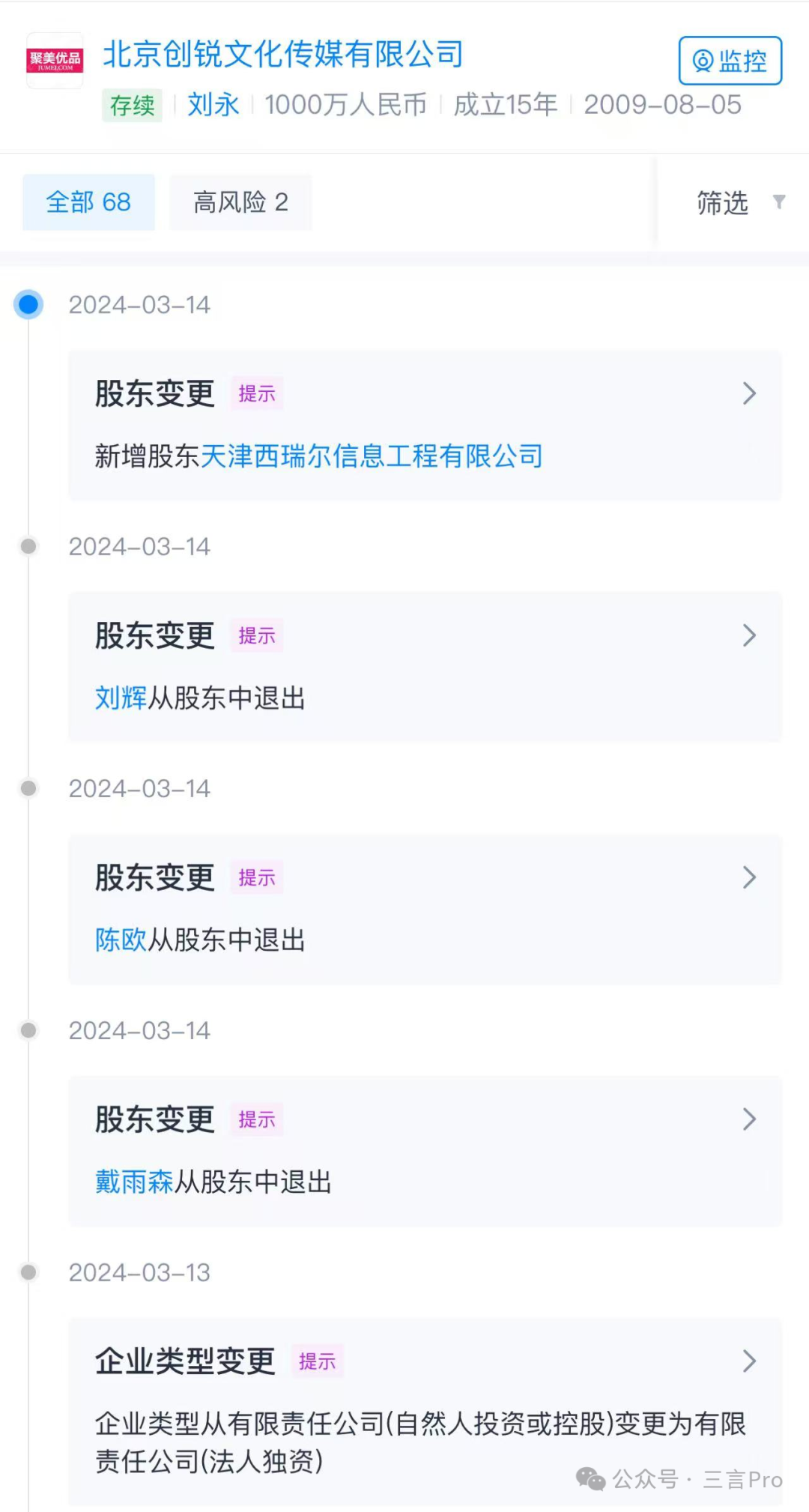Open the 筛选 filter dropdown
809x1512 pixels.
click(x=739, y=202)
